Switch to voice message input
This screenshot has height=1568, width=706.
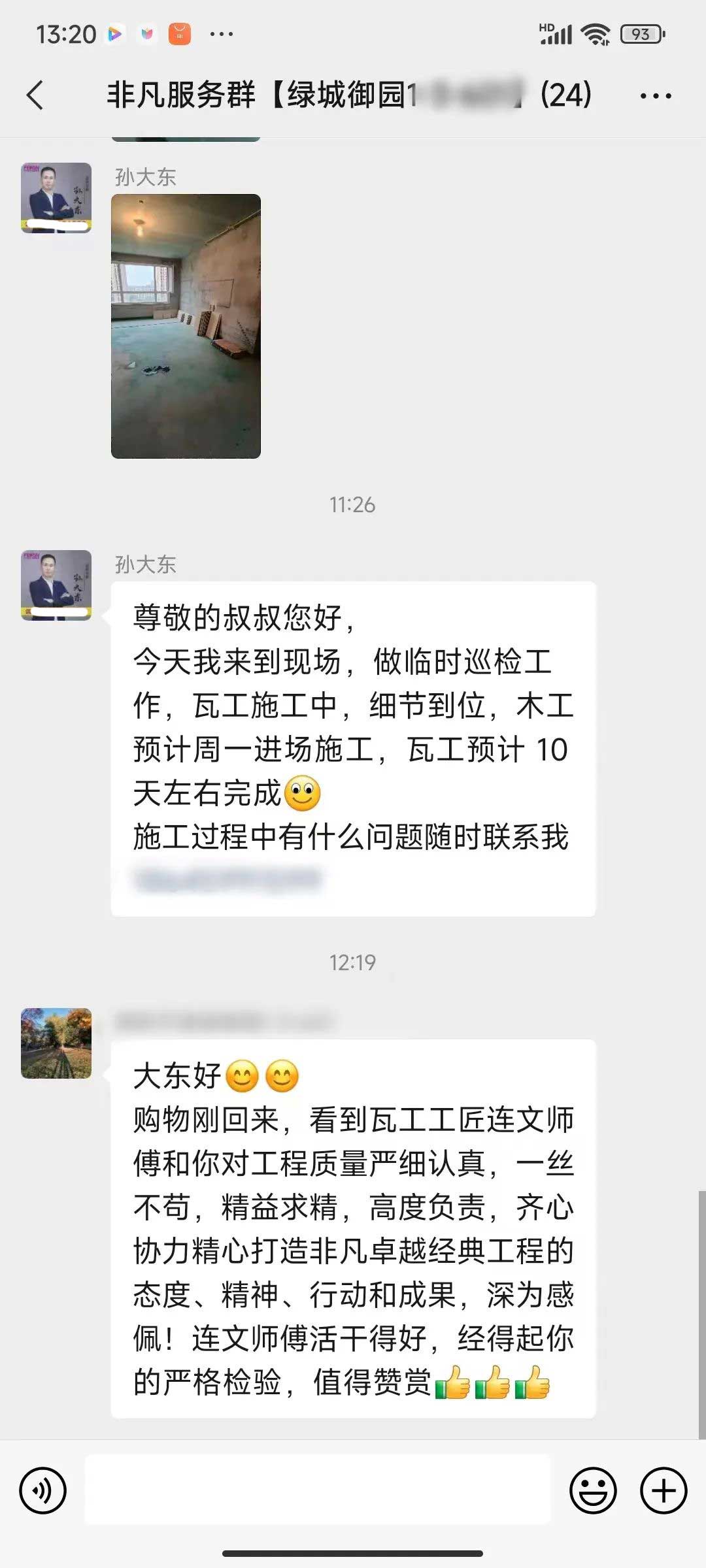coord(43,1491)
